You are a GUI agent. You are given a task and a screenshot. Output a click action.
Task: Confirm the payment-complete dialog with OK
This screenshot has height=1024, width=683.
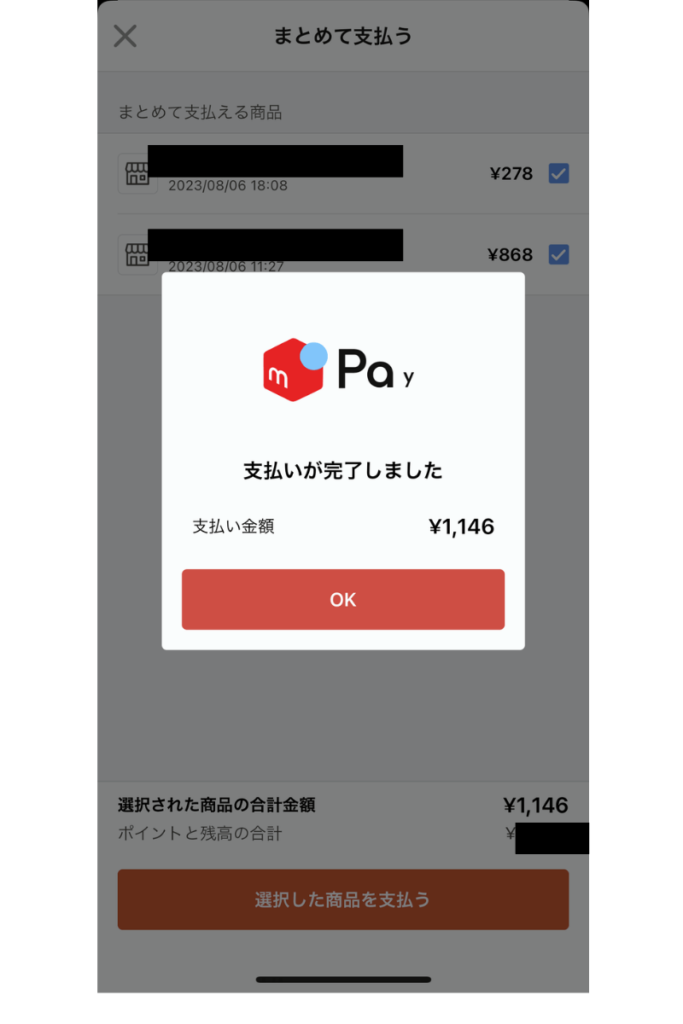(x=342, y=599)
